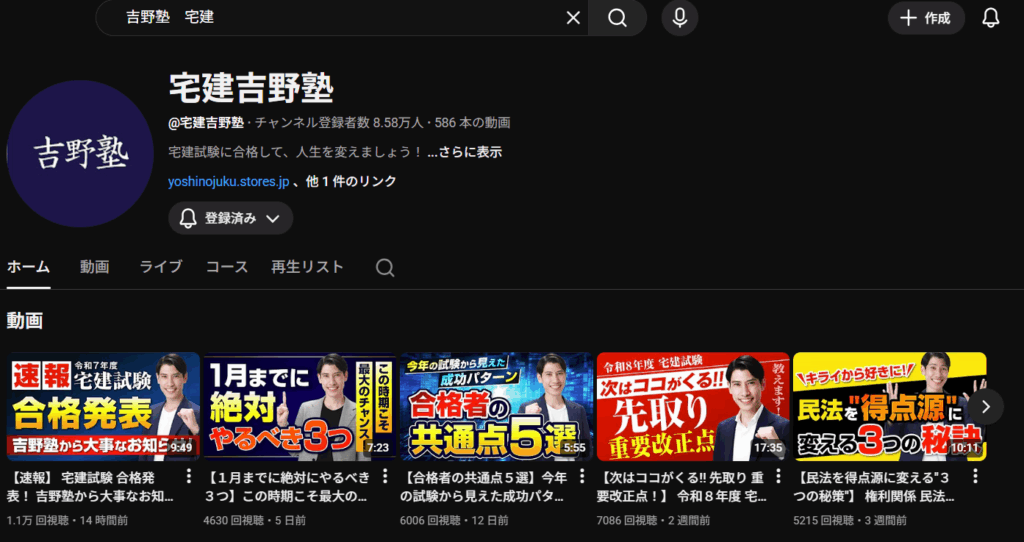Play the 1月までに絶対やるべき3つ video
This screenshot has height=542, width=1024.
click(x=299, y=406)
